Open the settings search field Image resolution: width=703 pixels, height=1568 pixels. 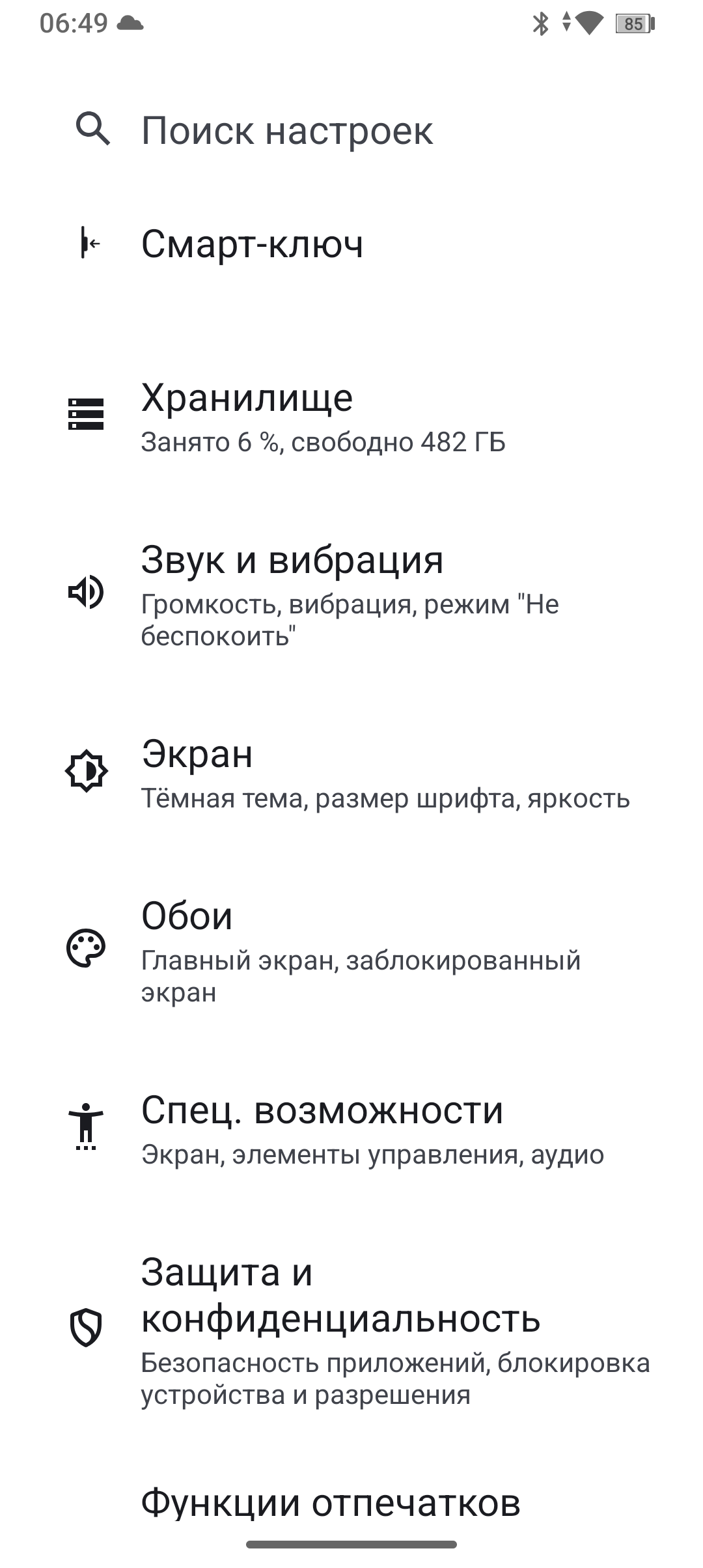pos(286,130)
